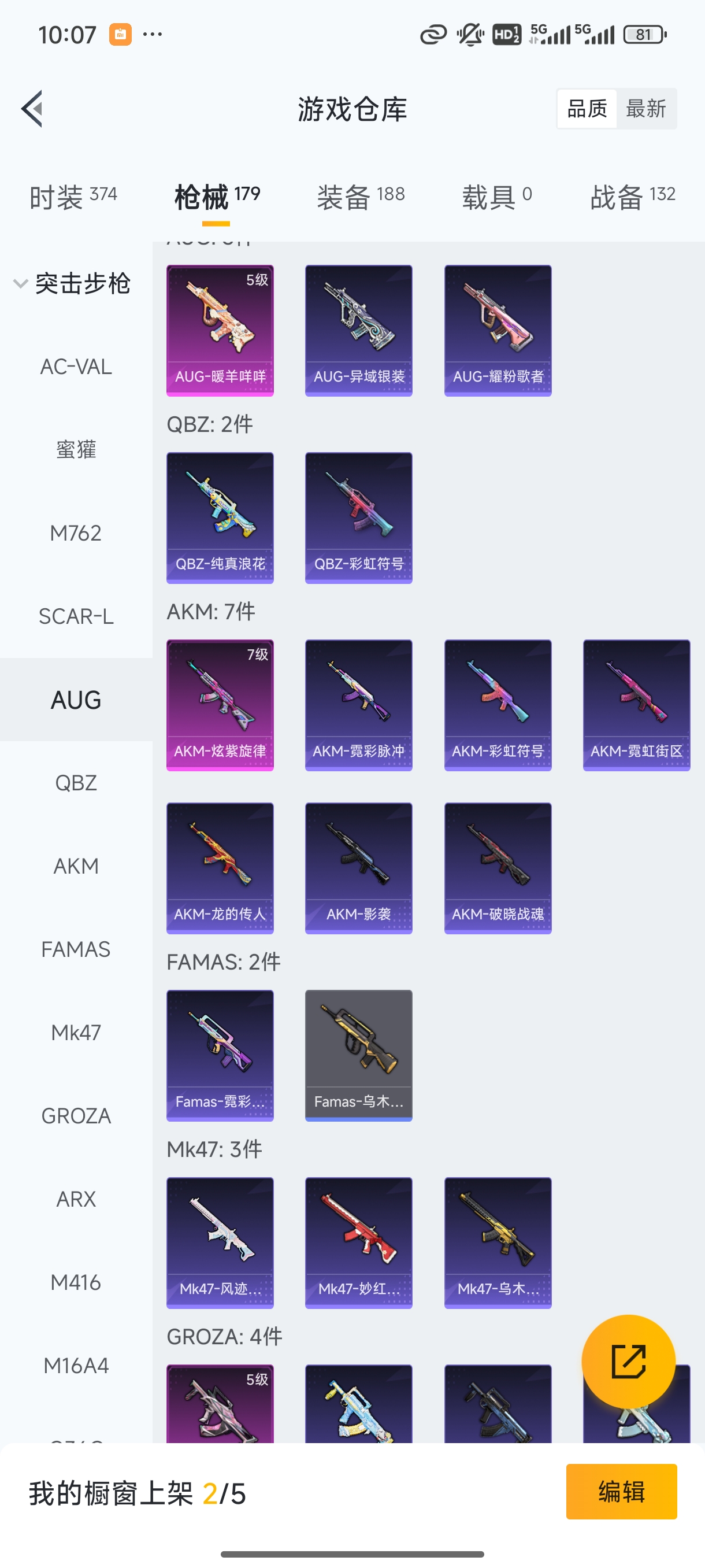Image resolution: width=705 pixels, height=1568 pixels.
Task: Select AC-VAL in the sidebar
Action: [76, 367]
